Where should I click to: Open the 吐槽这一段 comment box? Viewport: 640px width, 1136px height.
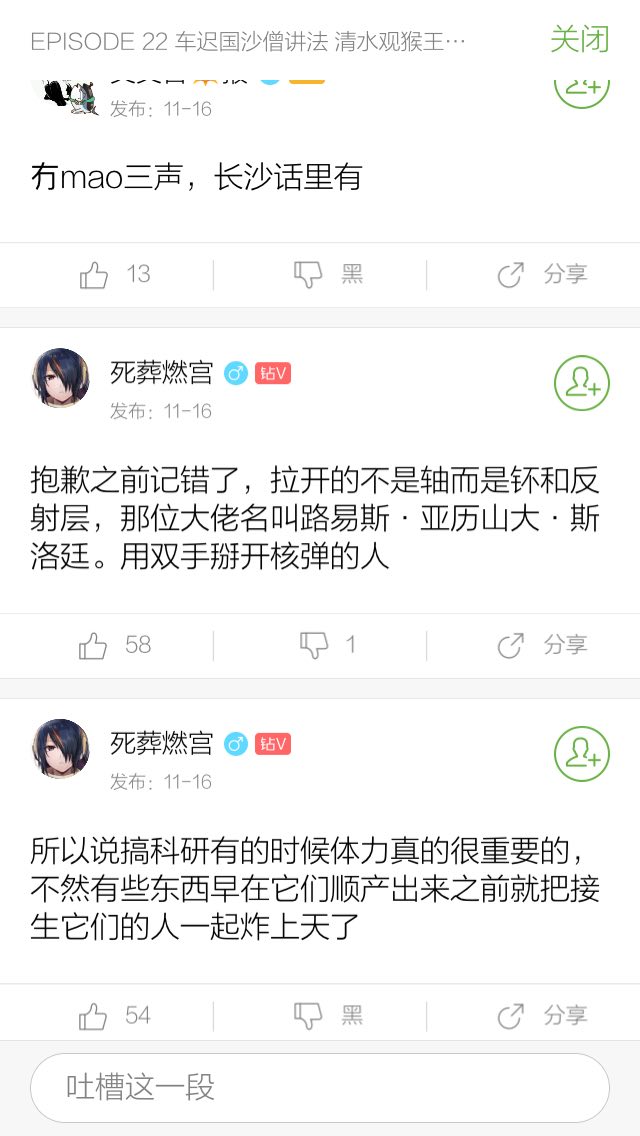point(320,1087)
